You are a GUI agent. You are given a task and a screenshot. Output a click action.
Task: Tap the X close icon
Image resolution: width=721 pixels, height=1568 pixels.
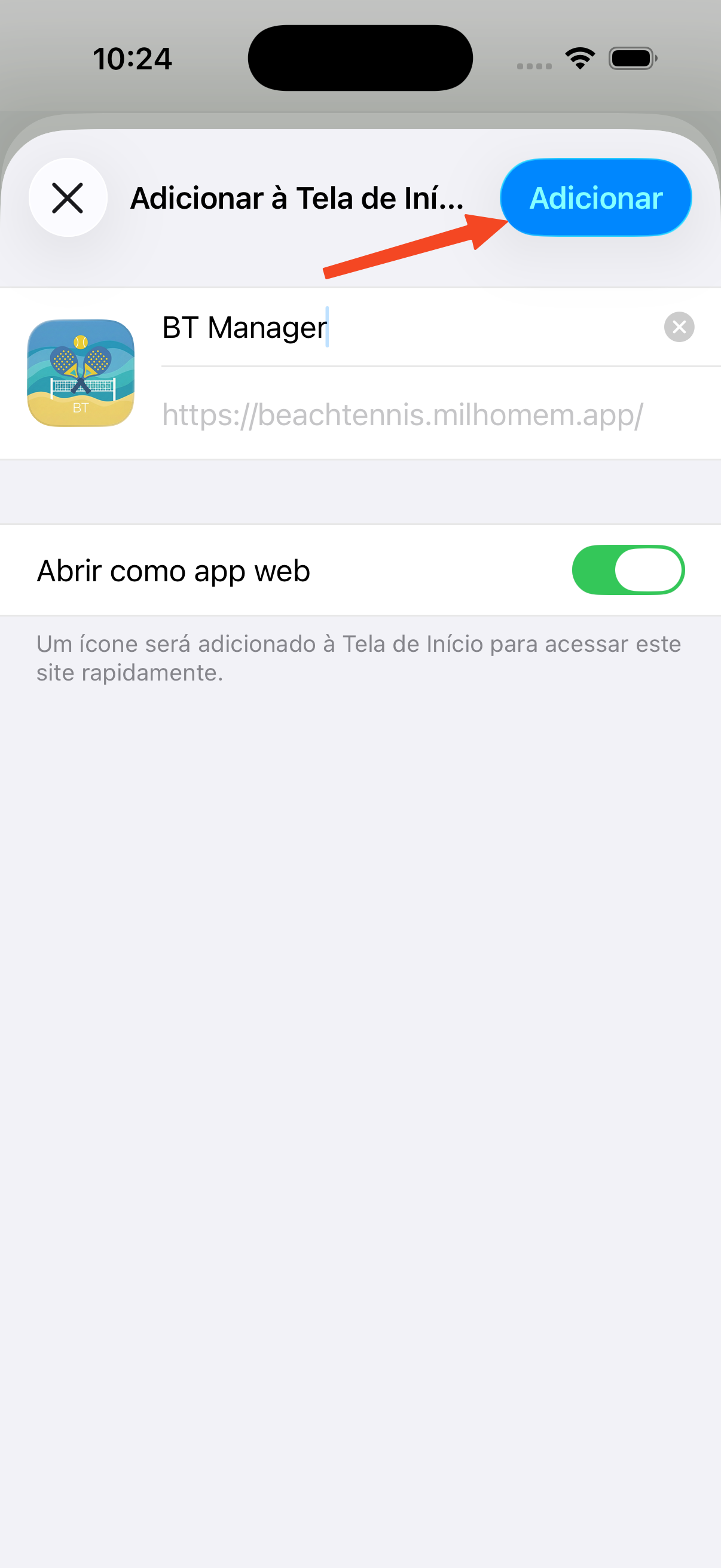click(67, 197)
